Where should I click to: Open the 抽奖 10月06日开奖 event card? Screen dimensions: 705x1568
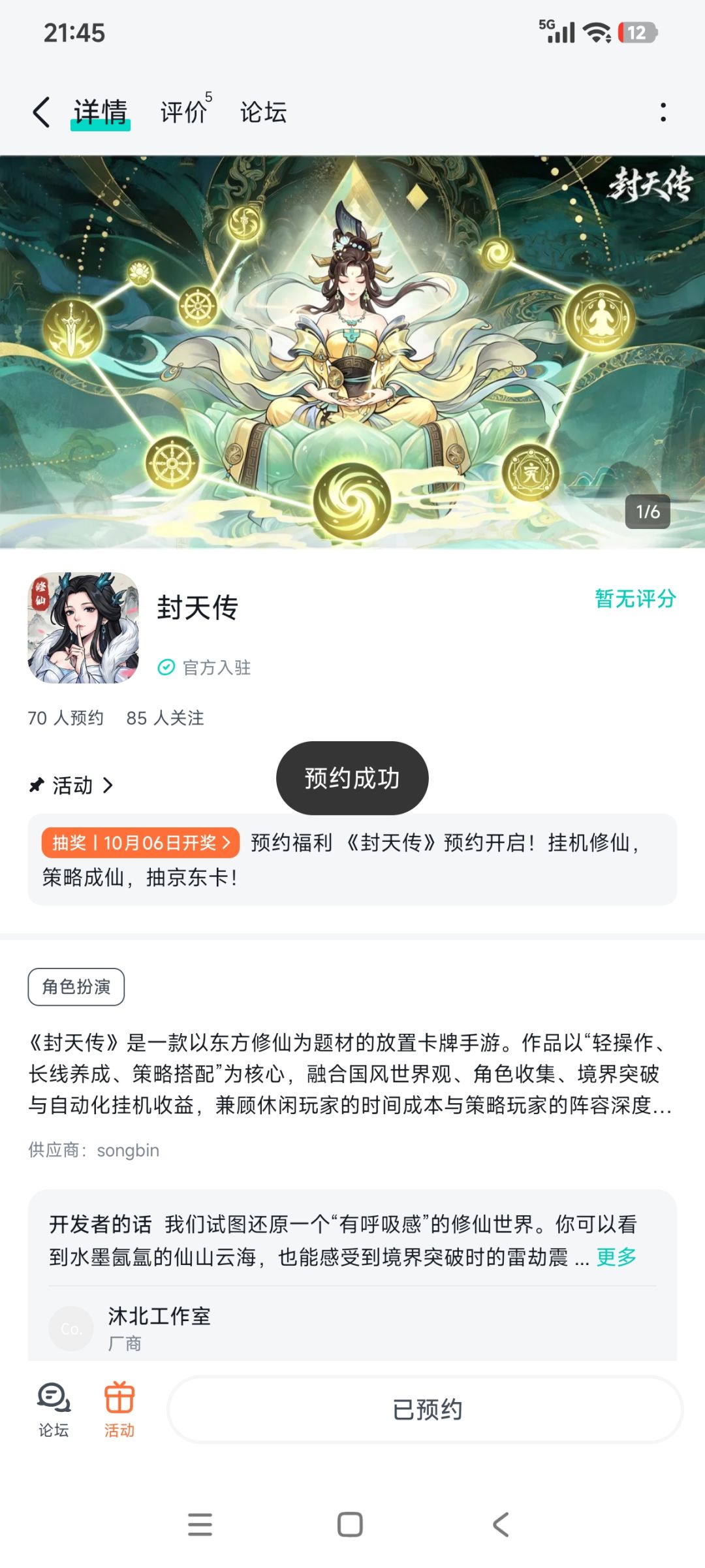(352, 859)
